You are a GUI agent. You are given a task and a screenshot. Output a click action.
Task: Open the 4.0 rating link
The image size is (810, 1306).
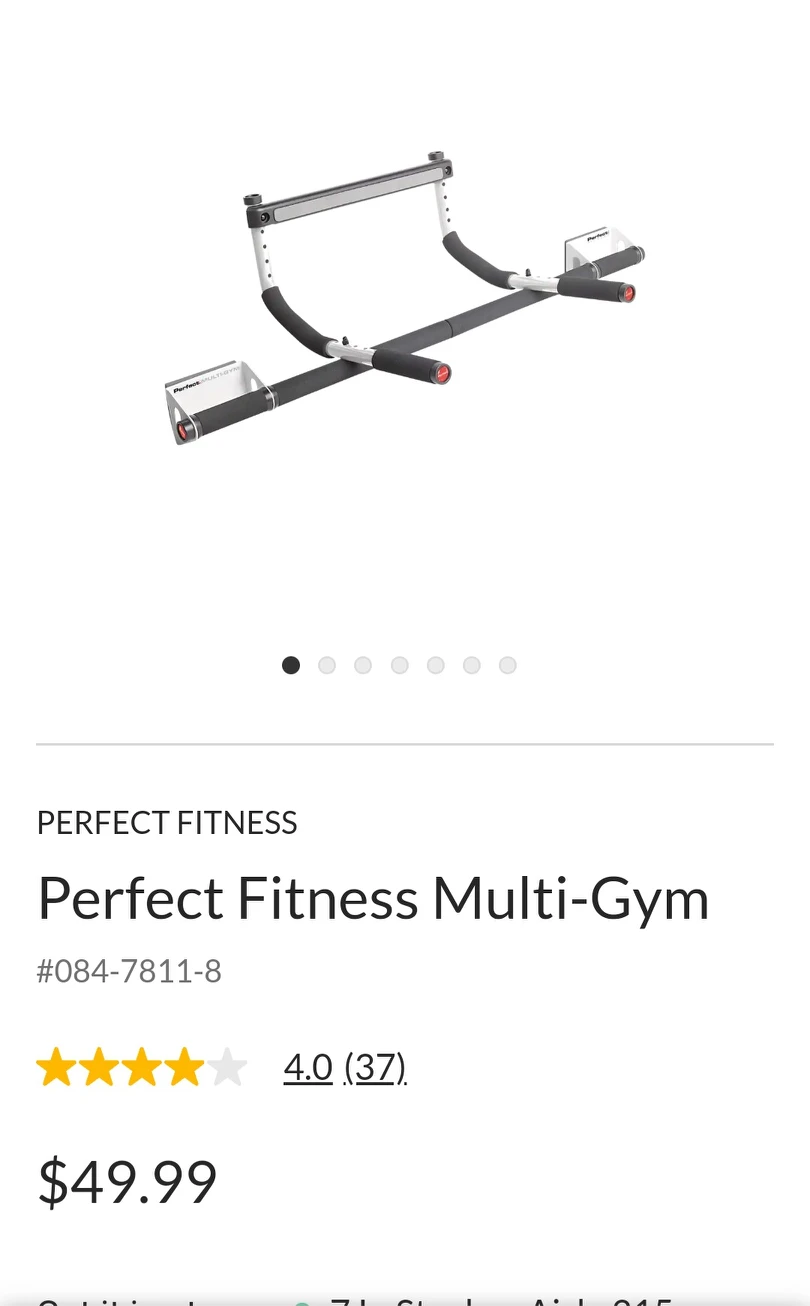click(308, 1068)
